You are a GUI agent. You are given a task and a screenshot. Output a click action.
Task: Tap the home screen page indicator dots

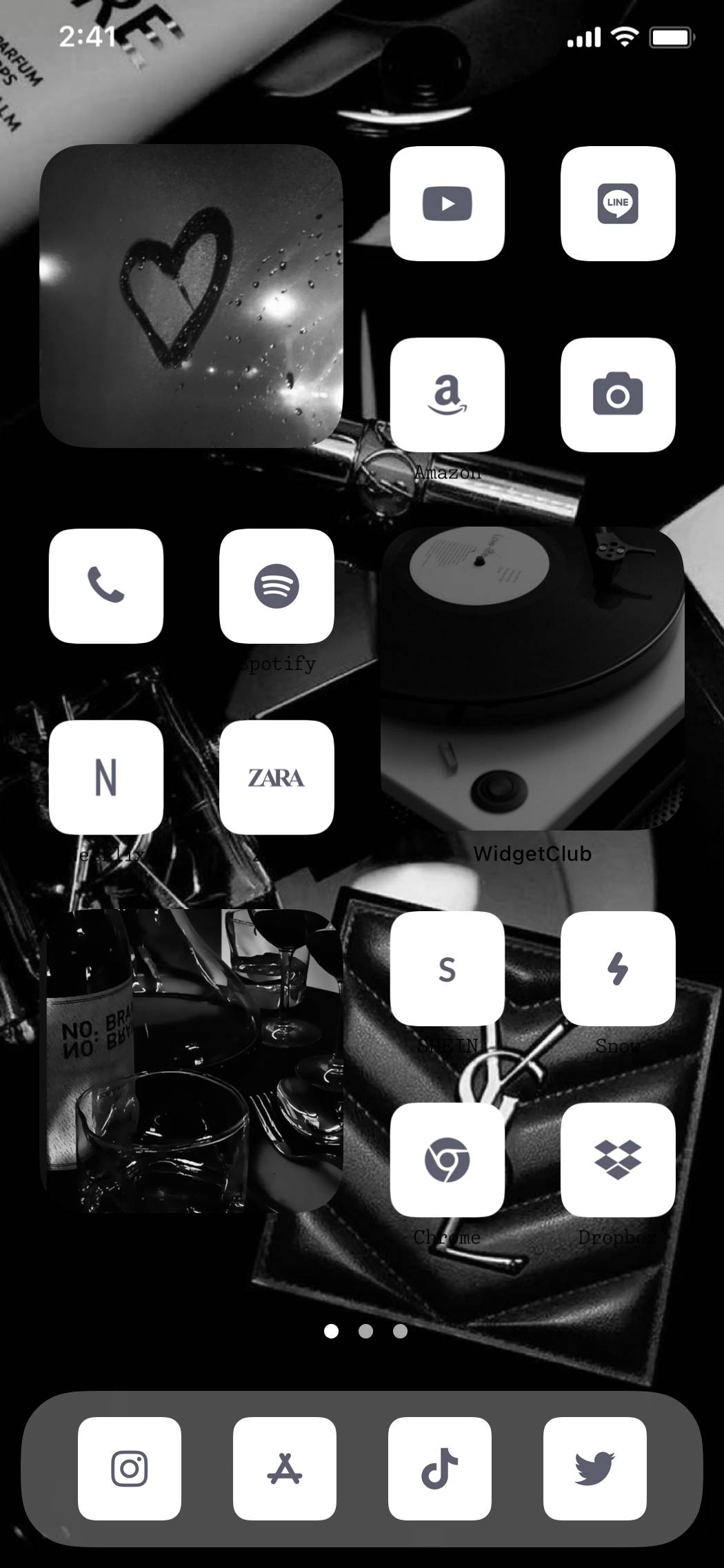point(365,1331)
